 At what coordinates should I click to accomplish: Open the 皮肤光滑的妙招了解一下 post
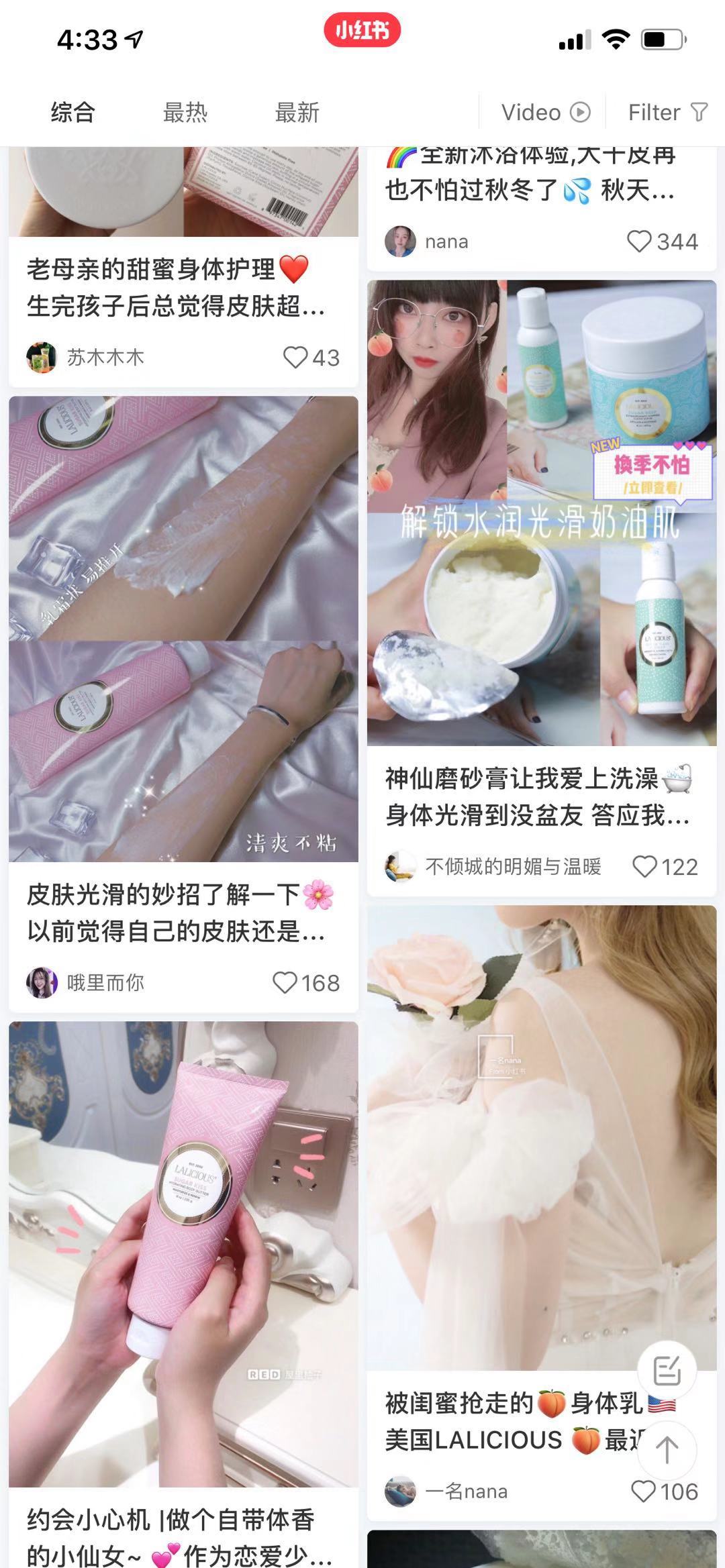click(183, 703)
